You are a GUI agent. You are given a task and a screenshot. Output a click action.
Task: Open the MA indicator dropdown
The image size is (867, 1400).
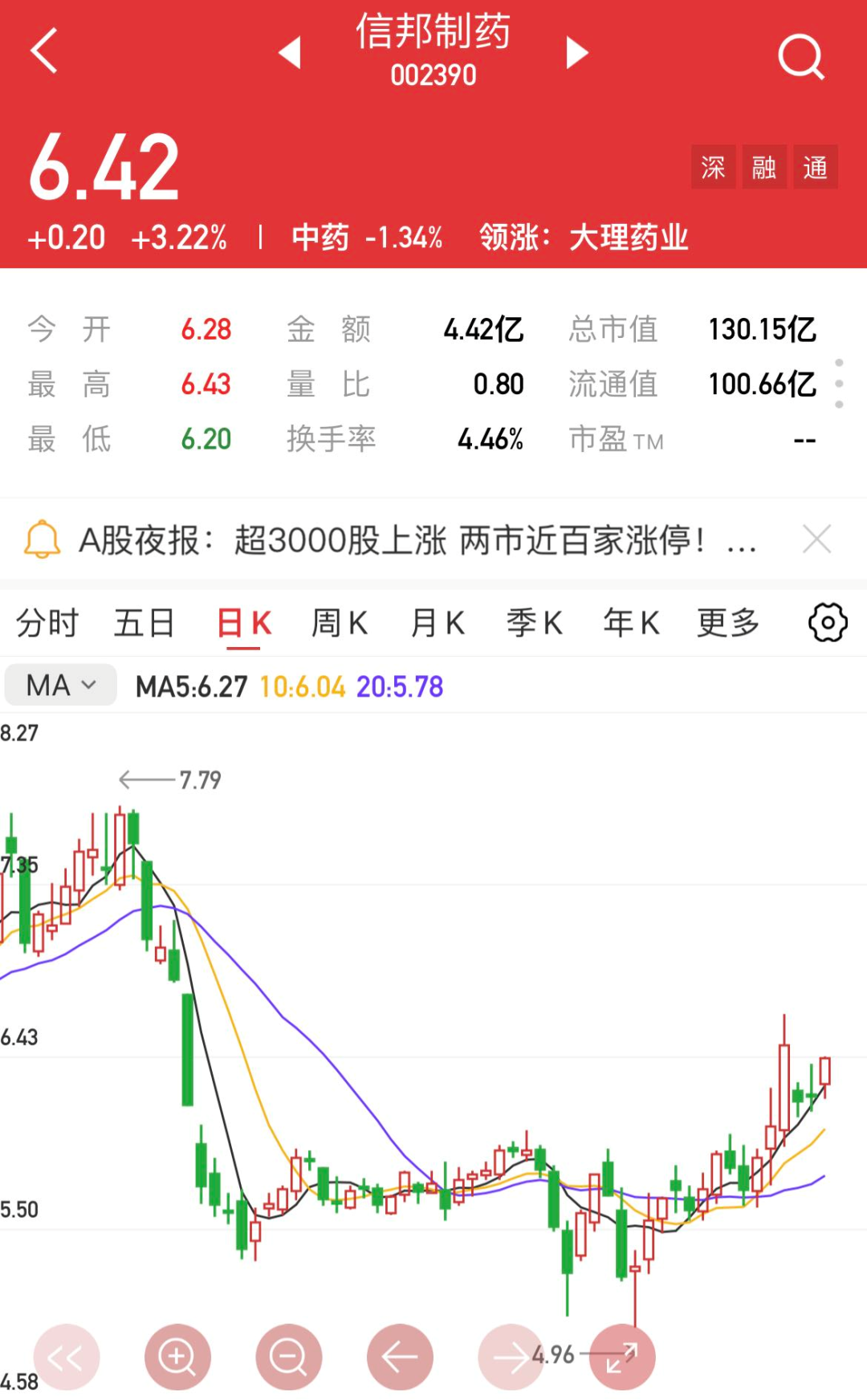(x=61, y=686)
